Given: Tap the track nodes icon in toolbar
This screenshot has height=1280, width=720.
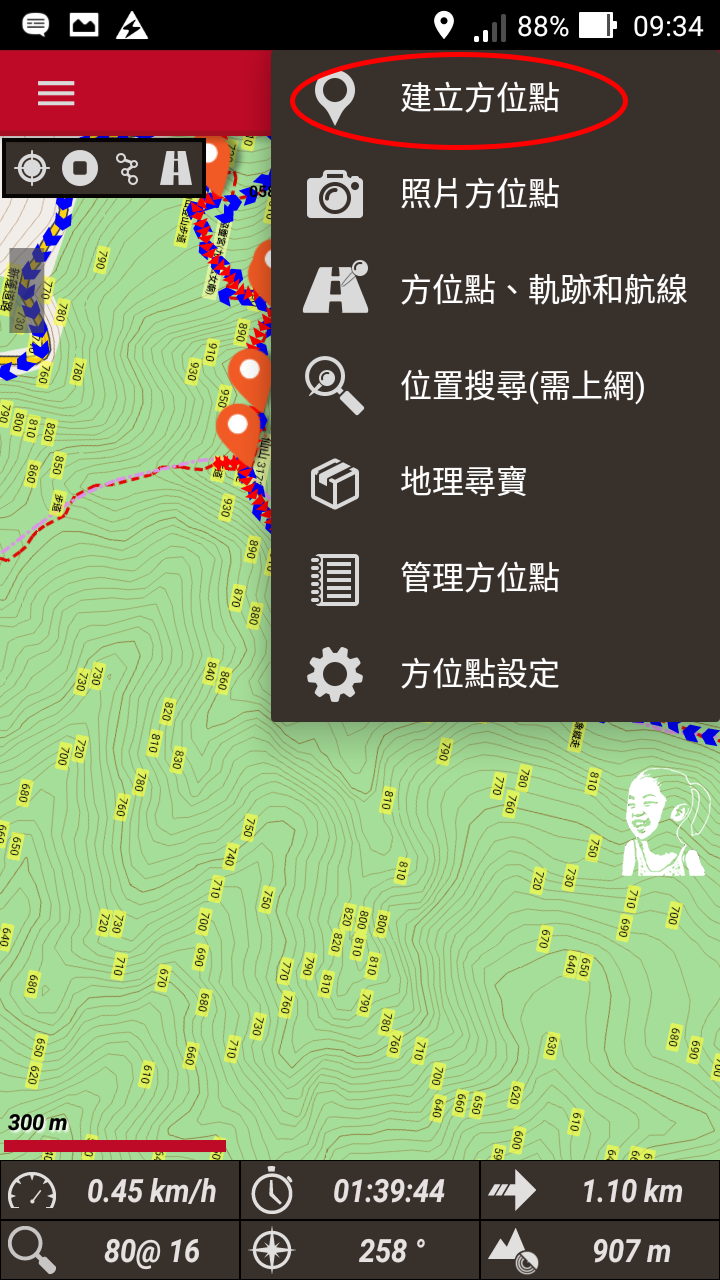Looking at the screenshot, I should click(127, 168).
